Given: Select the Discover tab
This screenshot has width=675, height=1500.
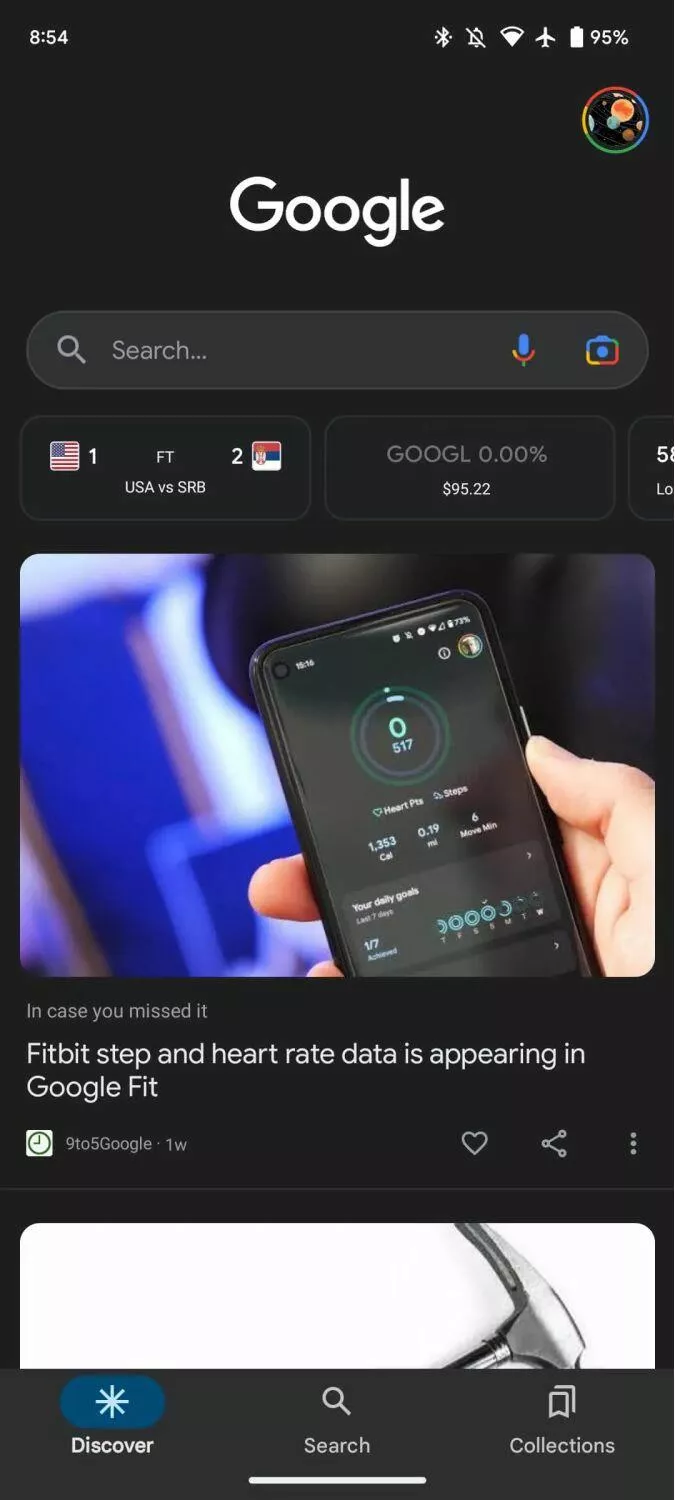Looking at the screenshot, I should (x=112, y=1420).
